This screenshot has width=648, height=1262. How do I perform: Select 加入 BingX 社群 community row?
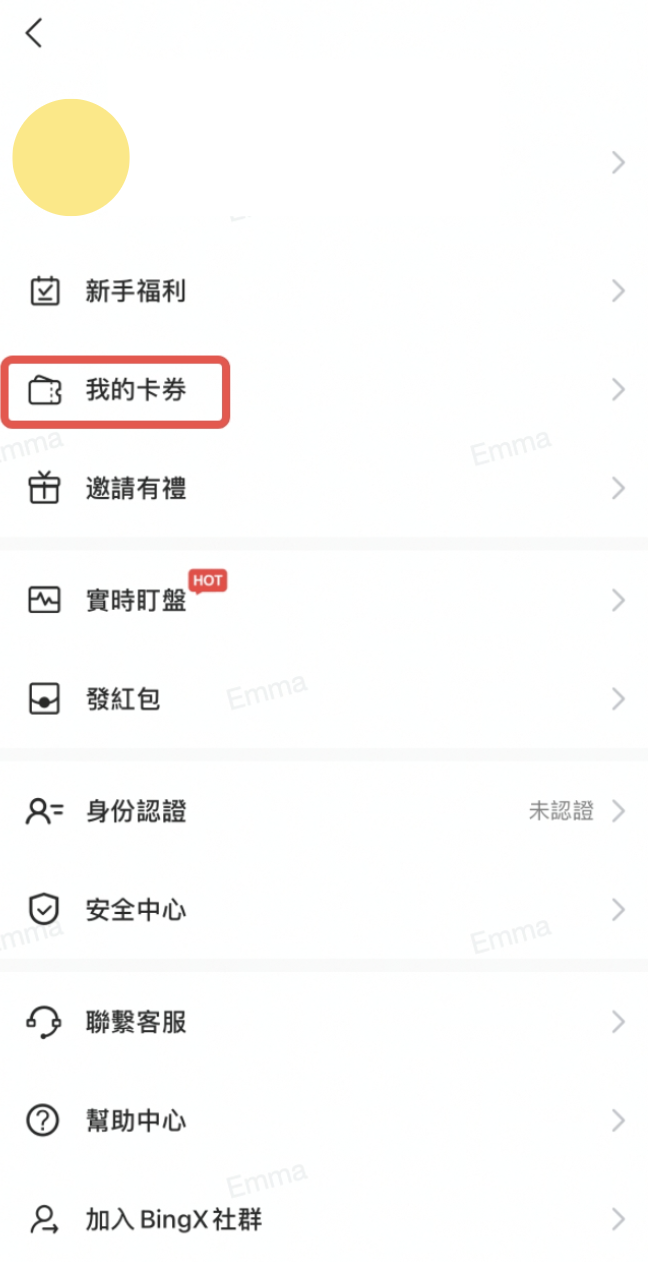click(173, 1219)
